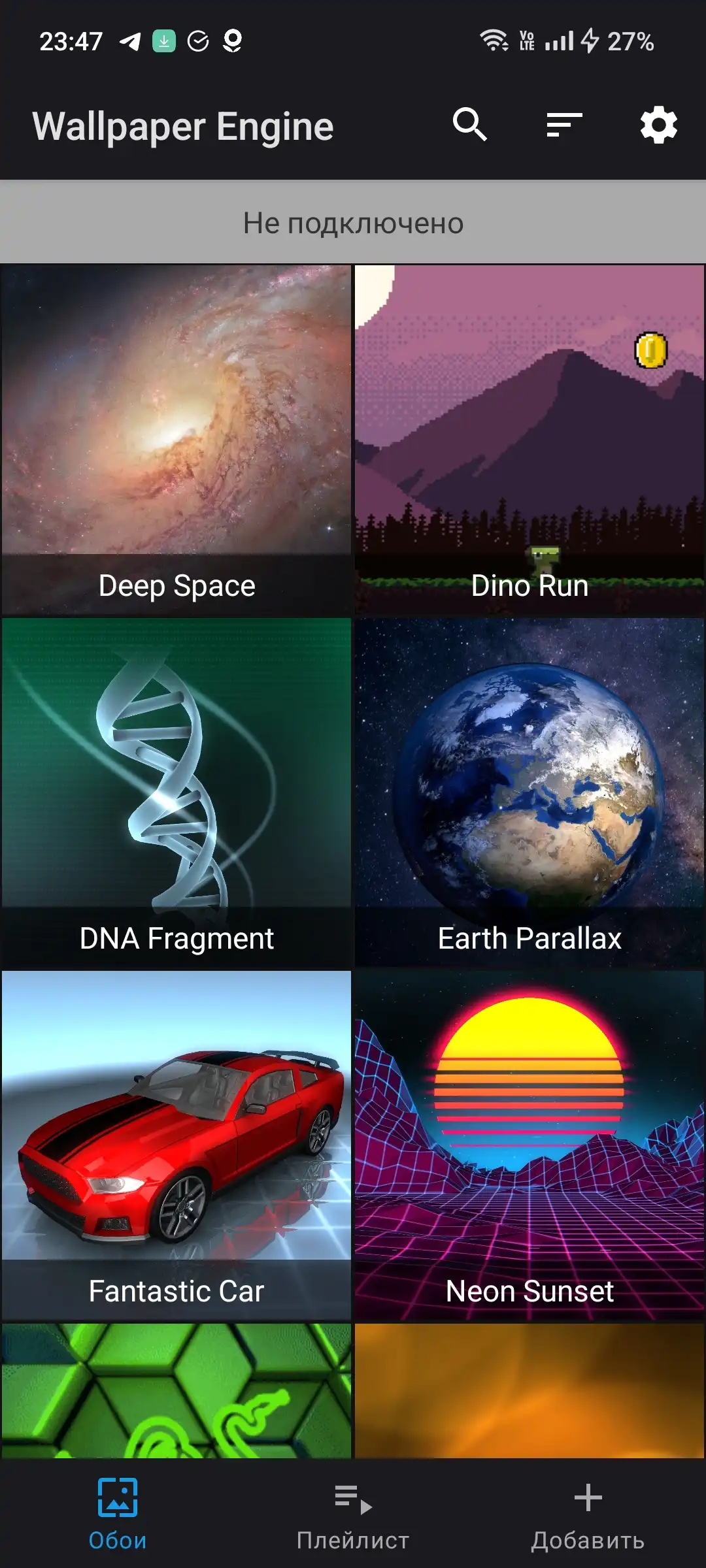Tap the Добавить plus icon
This screenshot has width=706, height=1568.
tap(588, 1497)
